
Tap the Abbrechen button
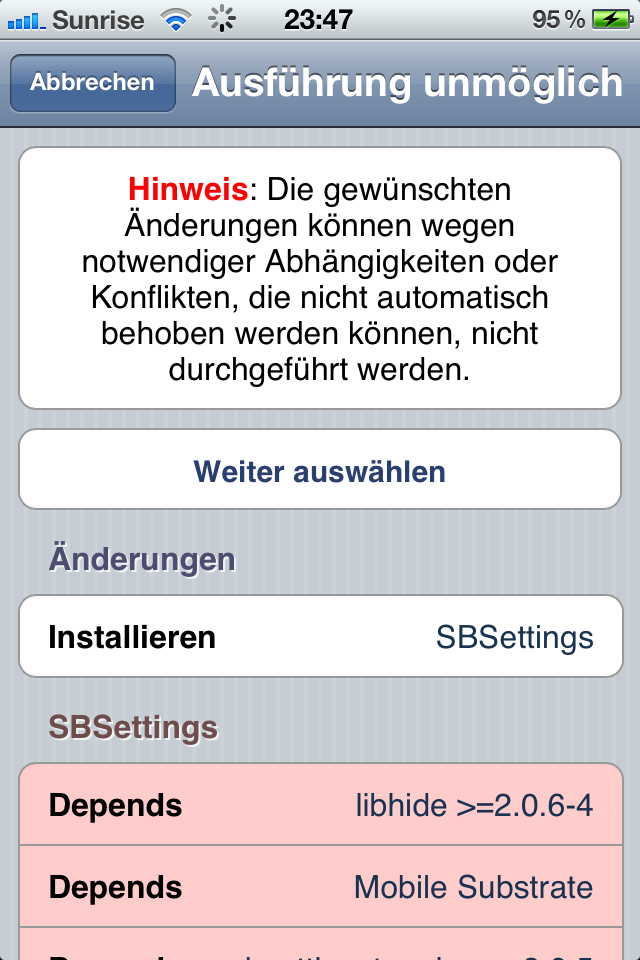coord(92,83)
